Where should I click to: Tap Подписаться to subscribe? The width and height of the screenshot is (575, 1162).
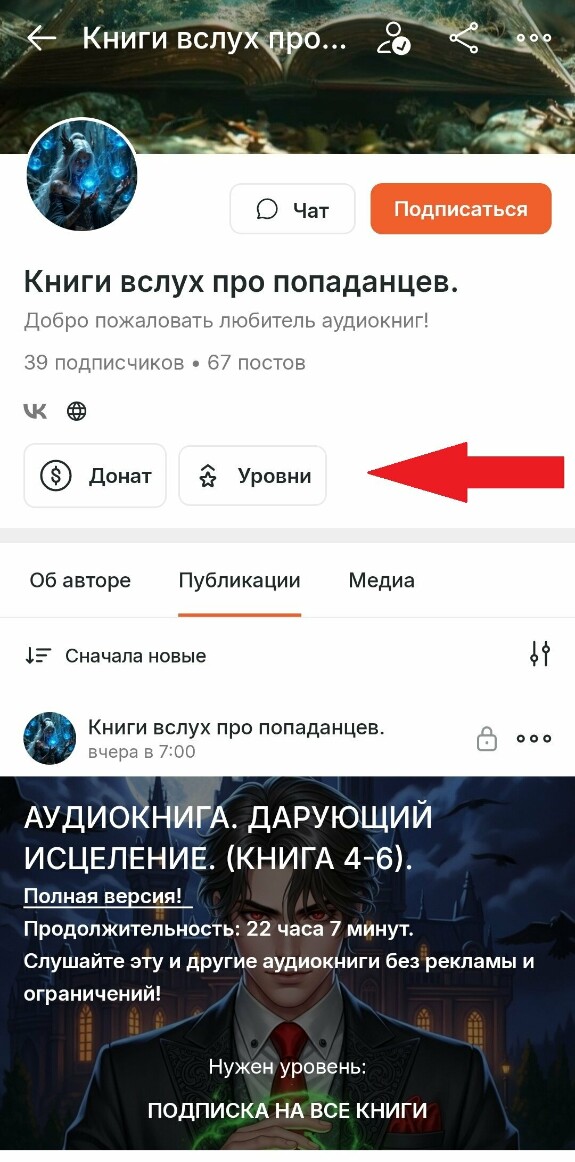461,209
